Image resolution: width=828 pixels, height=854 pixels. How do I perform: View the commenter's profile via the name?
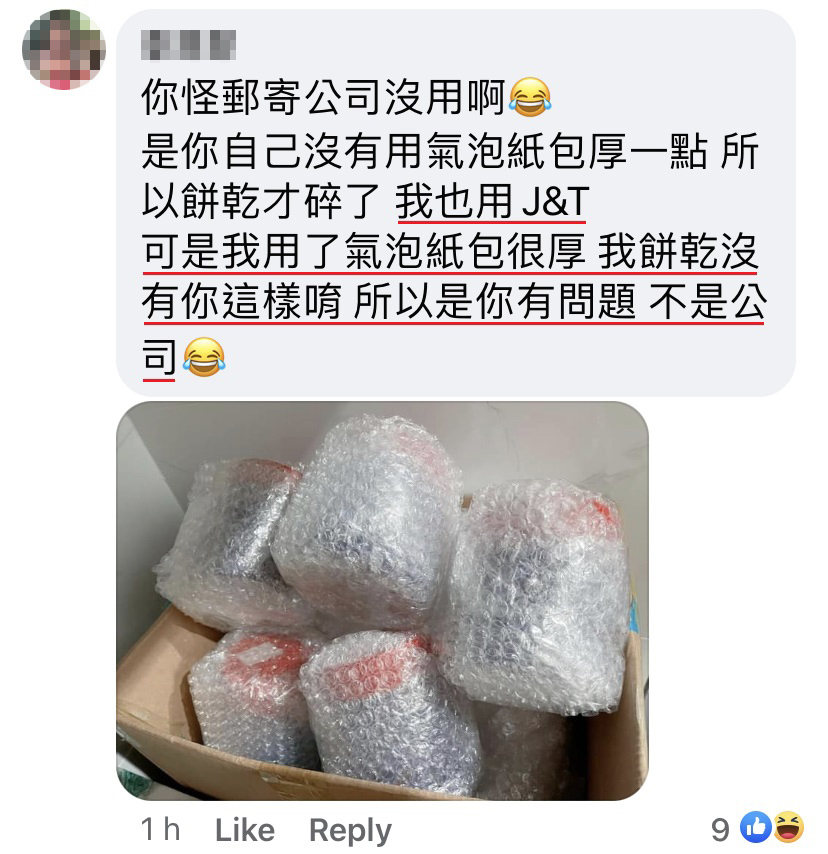188,44
